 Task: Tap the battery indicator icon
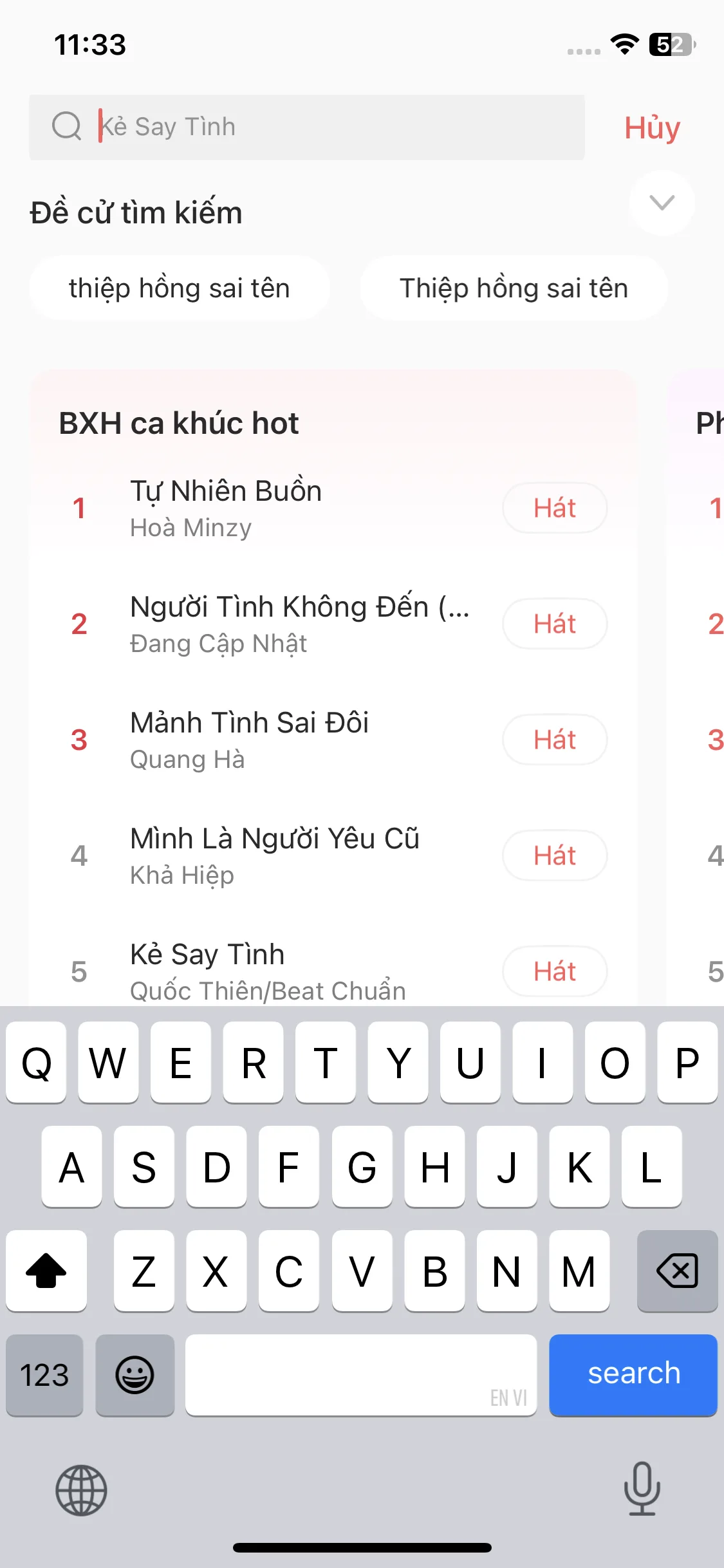click(x=667, y=44)
